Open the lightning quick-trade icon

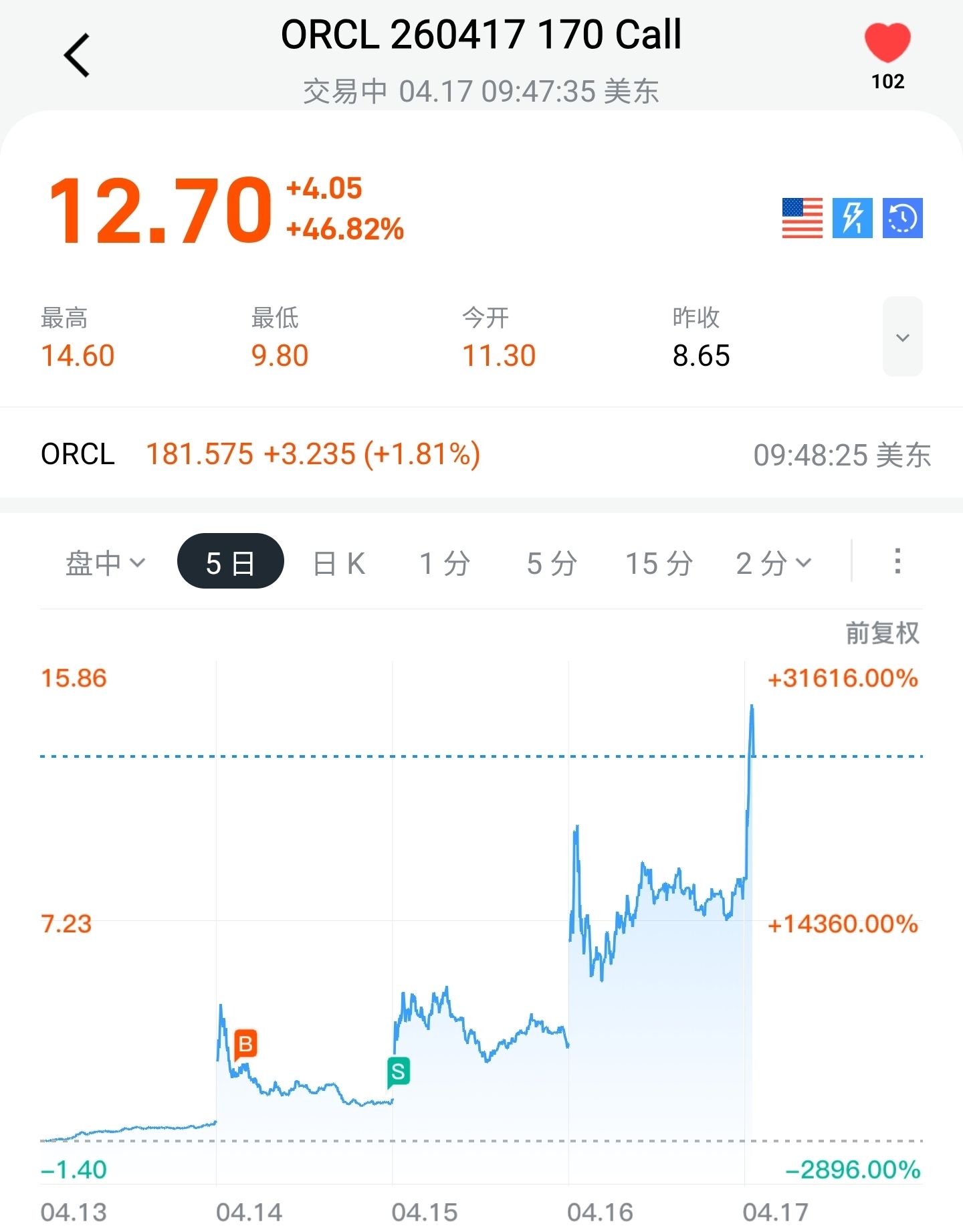[x=852, y=218]
